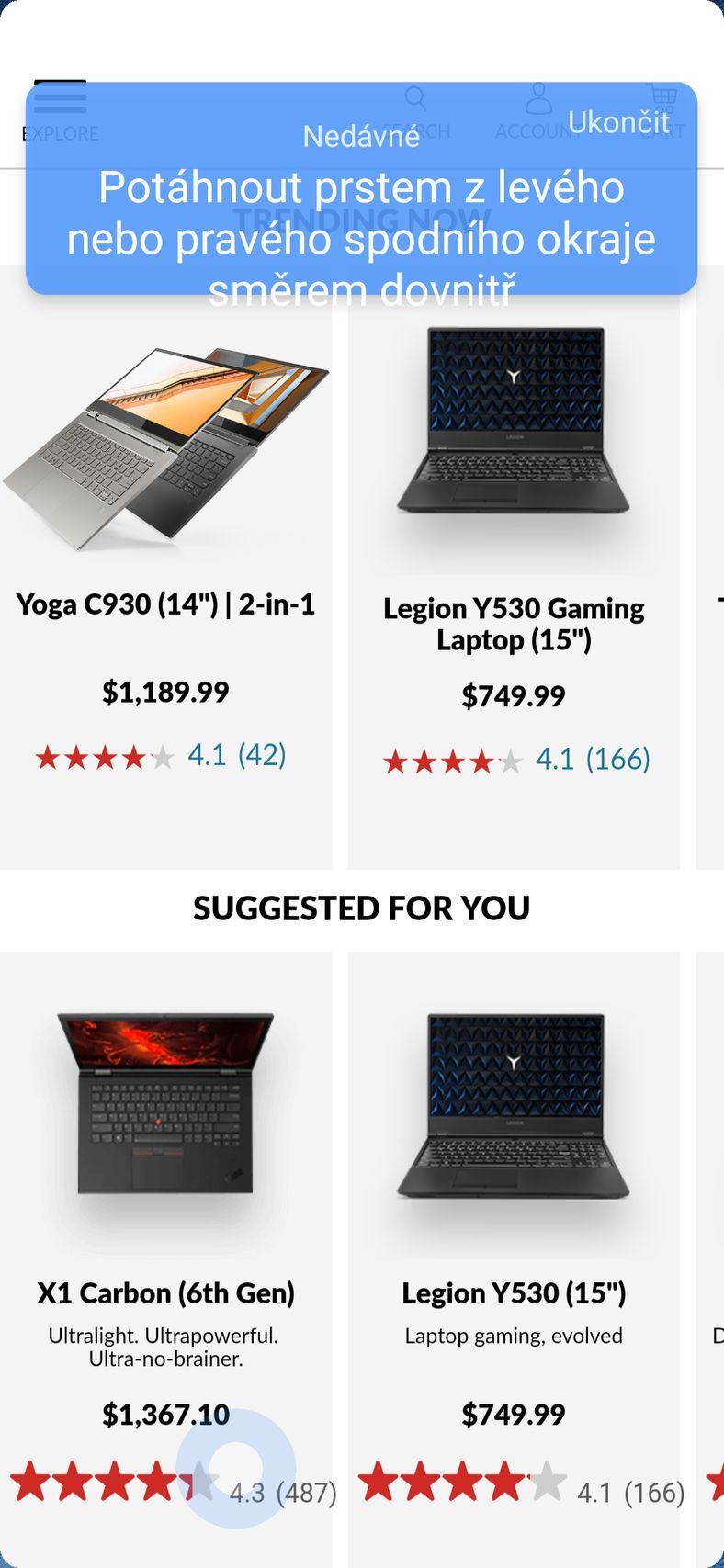The width and height of the screenshot is (724, 1568).
Task: Tap Ukončit to exit the gesture tutorial
Action: pos(618,122)
